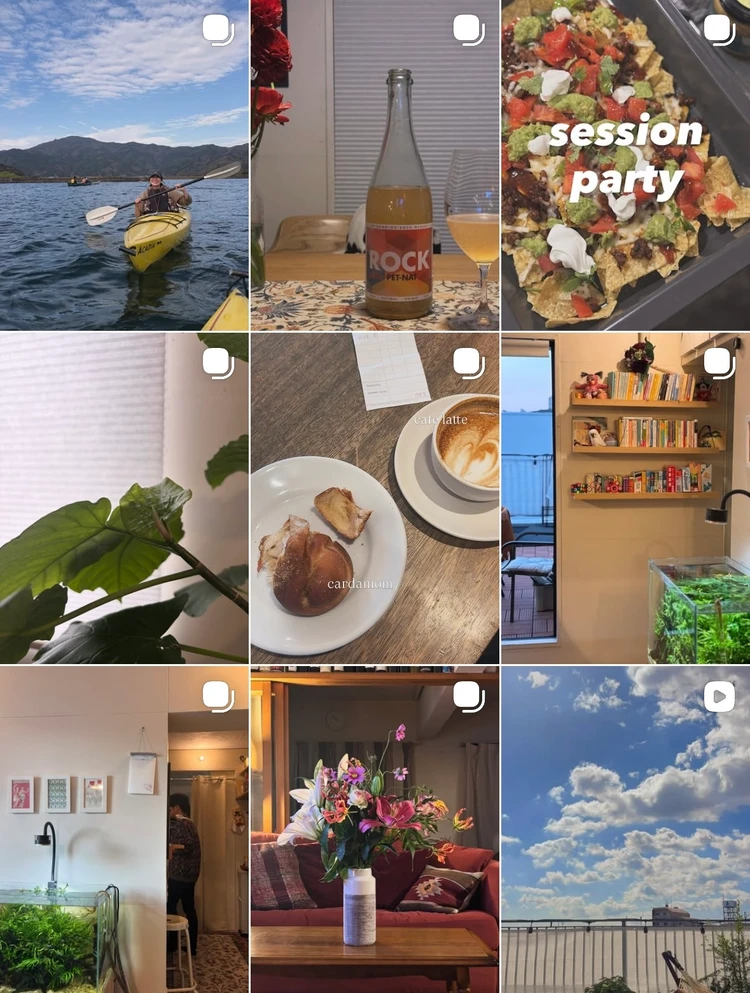
Task: Open the framed wall art room post
Action: (x=124, y=830)
